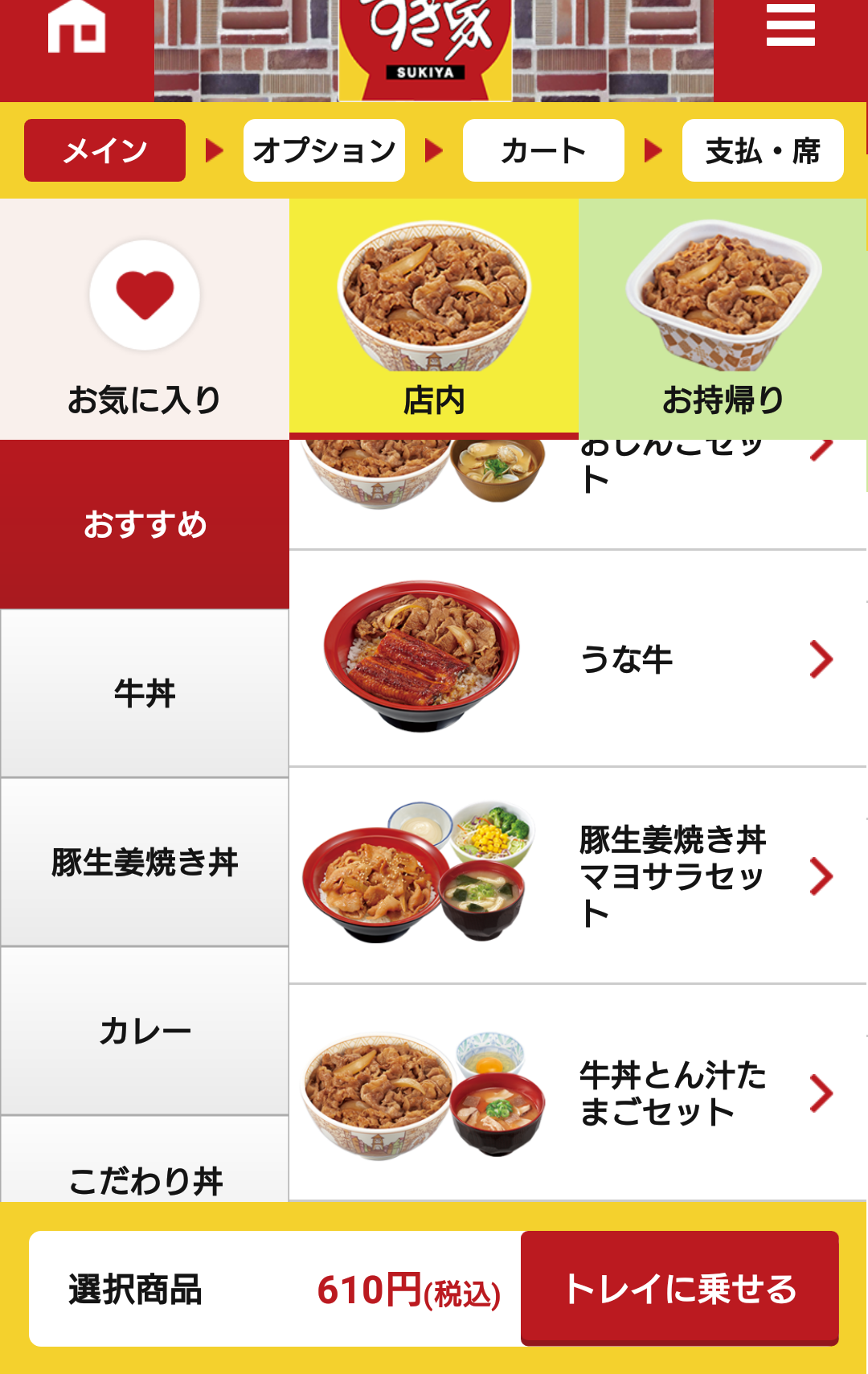Select the おすすめ category
This screenshot has width=868, height=1374.
click(145, 524)
